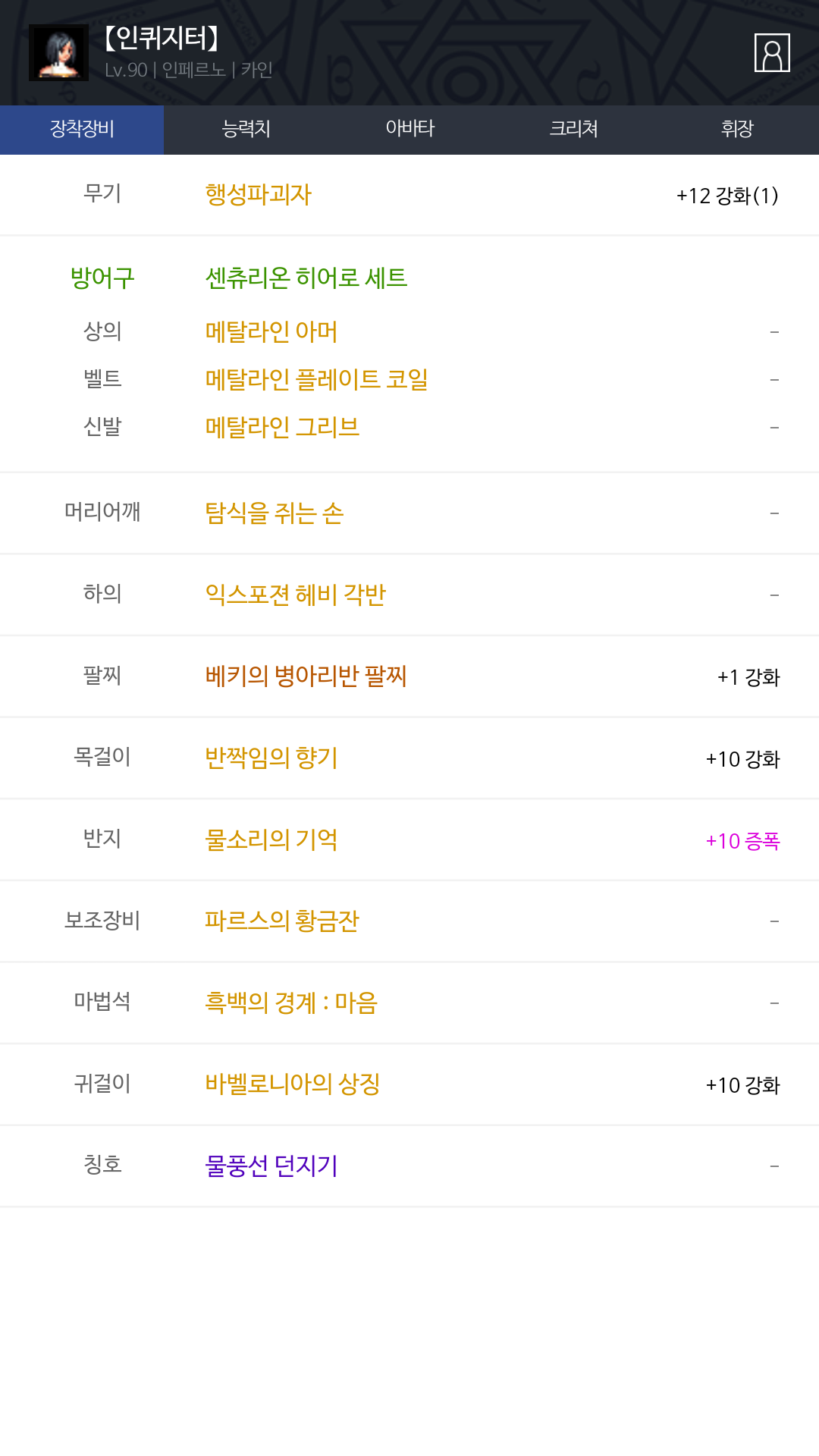Open bracelet 베키의 병아리반 팔찌
This screenshot has height=1456, width=819.
[306, 676]
